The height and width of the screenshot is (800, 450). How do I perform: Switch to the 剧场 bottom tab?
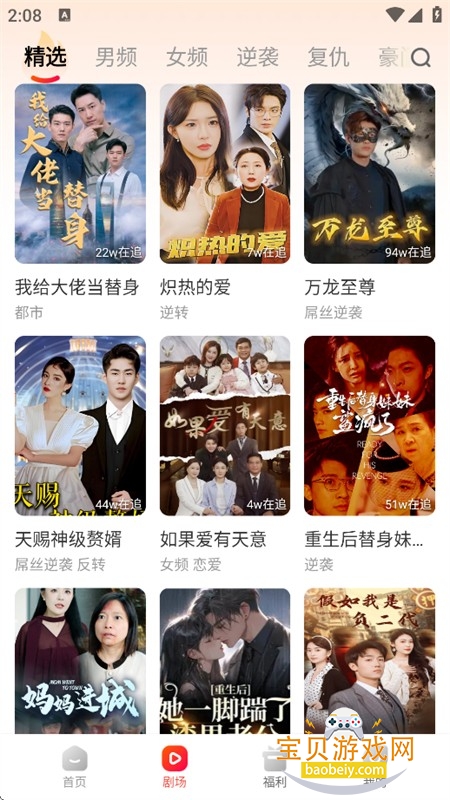pyautogui.click(x=174, y=766)
